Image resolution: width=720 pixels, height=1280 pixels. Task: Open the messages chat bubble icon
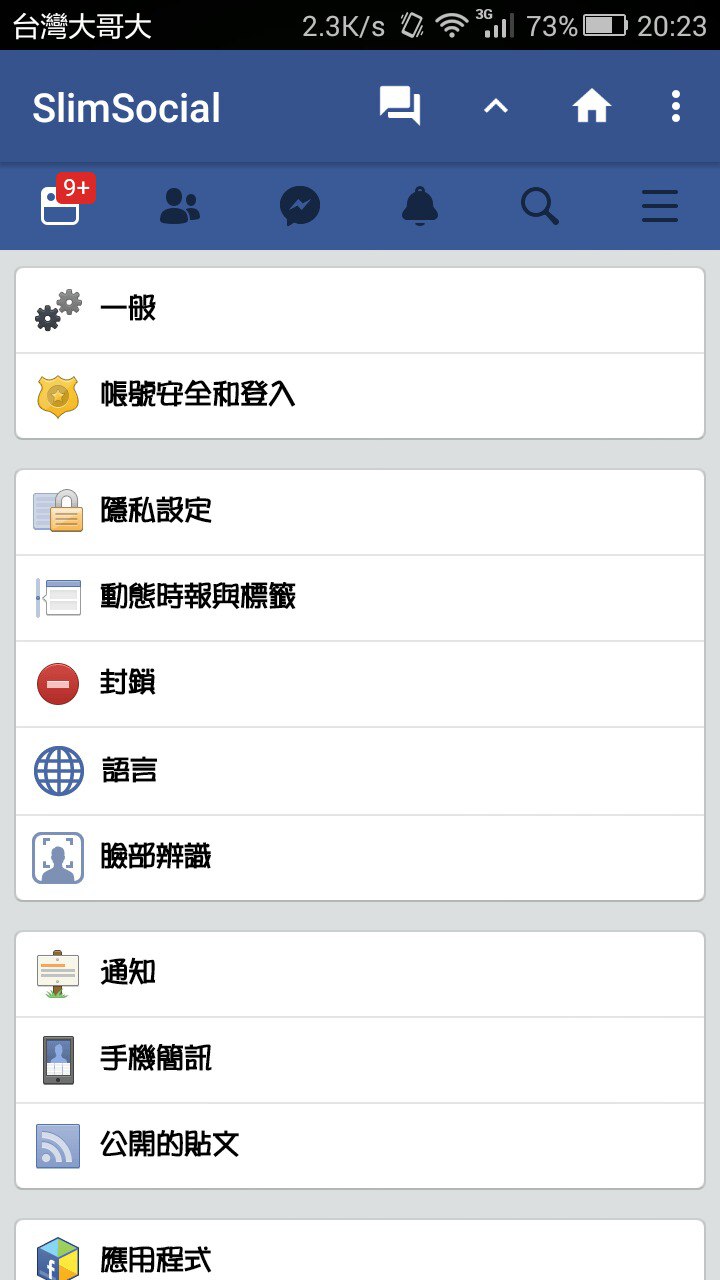pyautogui.click(x=400, y=106)
